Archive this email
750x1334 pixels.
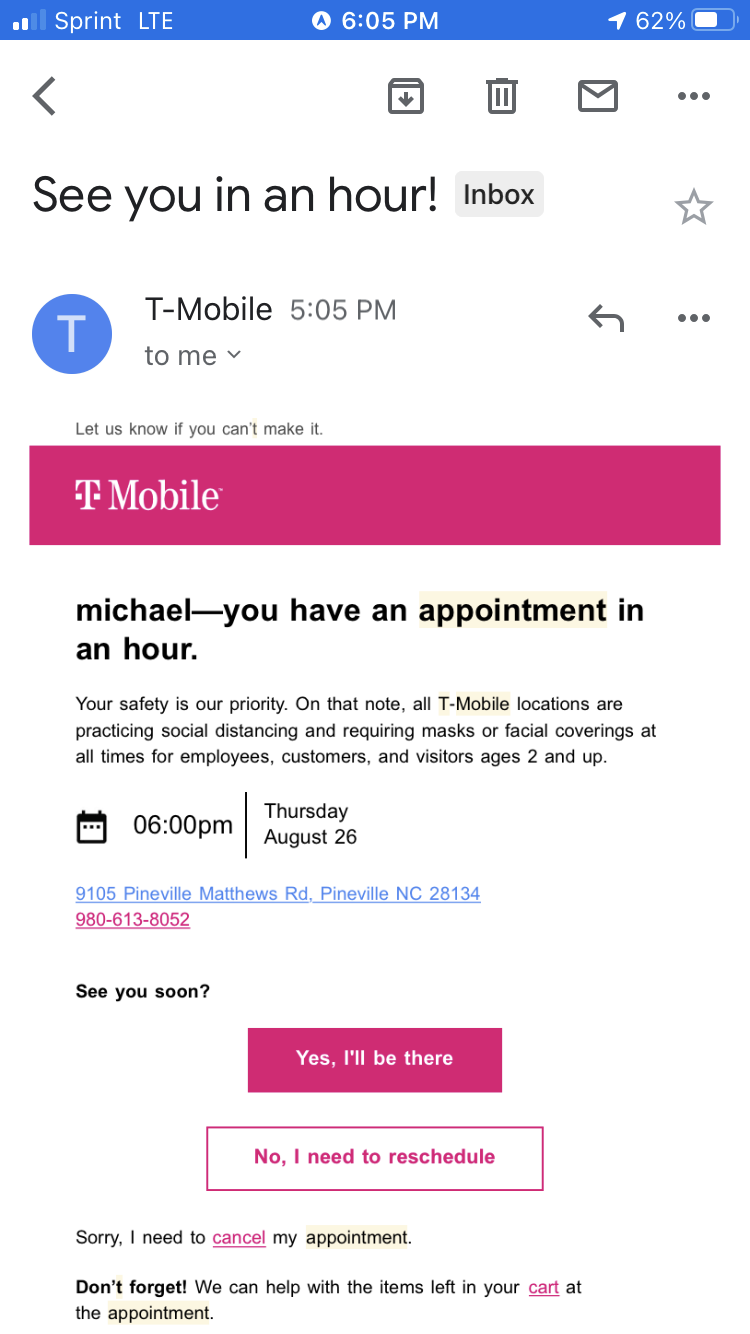[x=405, y=96]
